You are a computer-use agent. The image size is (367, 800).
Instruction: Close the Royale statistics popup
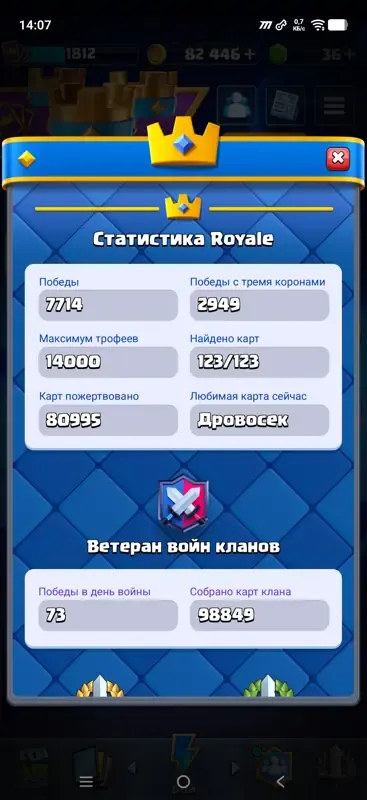[338, 159]
